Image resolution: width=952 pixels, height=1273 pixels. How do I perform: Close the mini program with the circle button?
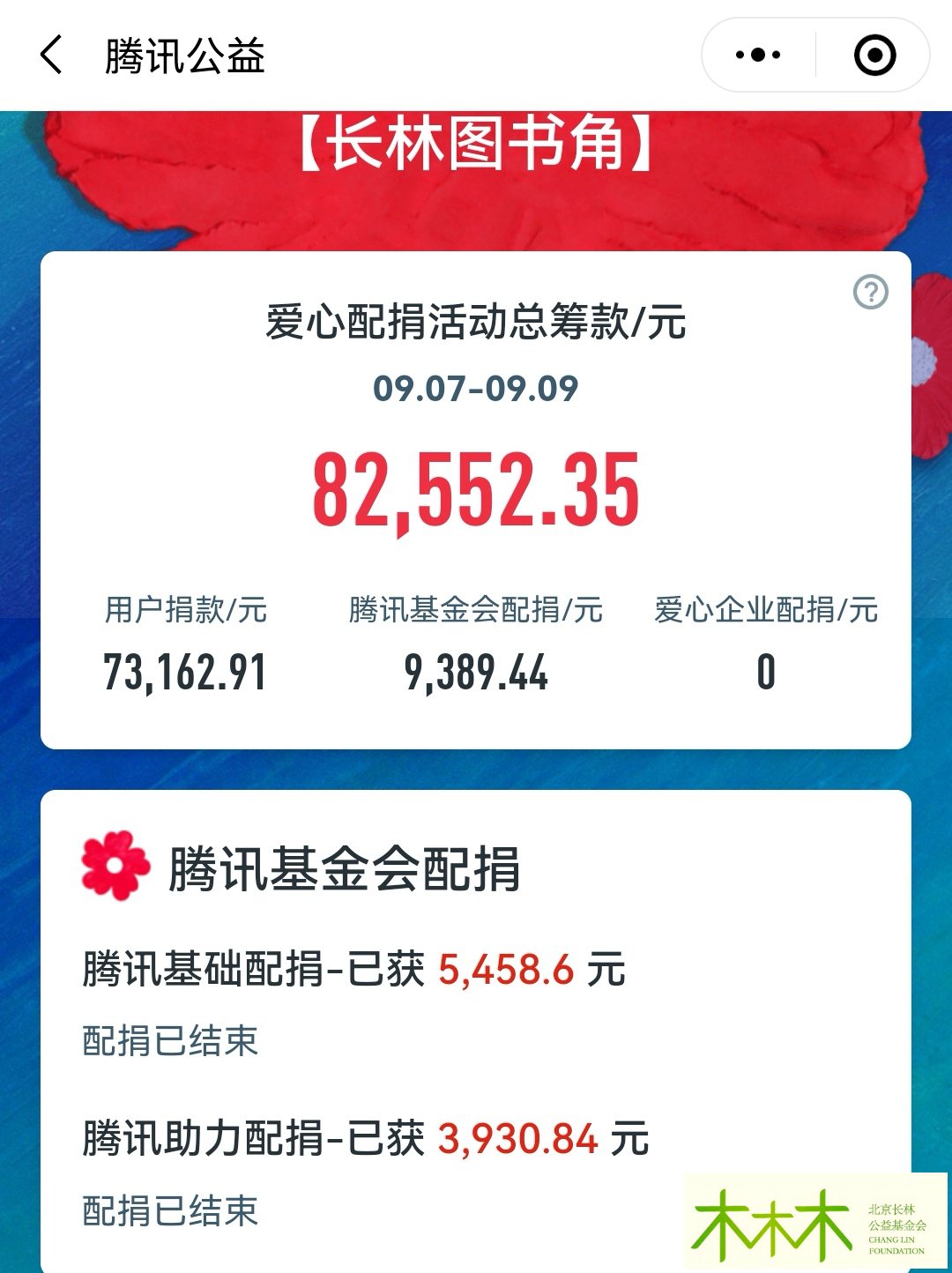874,55
